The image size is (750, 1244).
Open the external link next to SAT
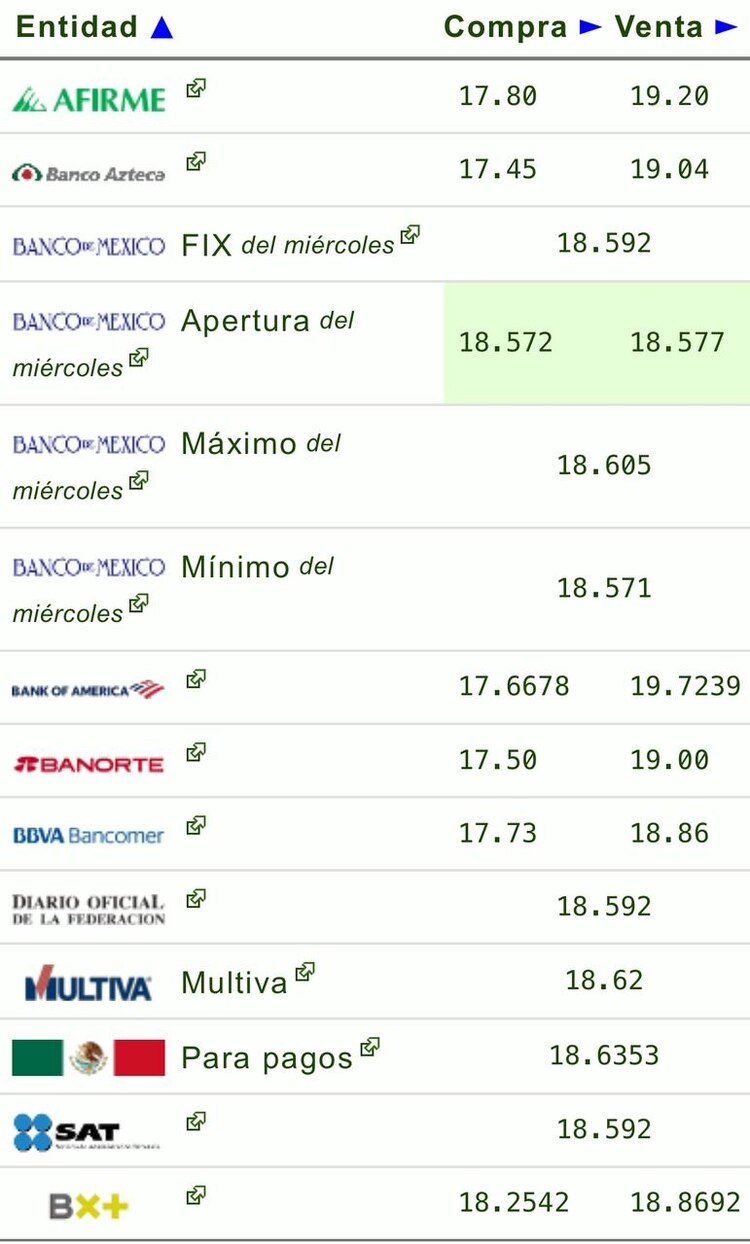pos(195,1121)
